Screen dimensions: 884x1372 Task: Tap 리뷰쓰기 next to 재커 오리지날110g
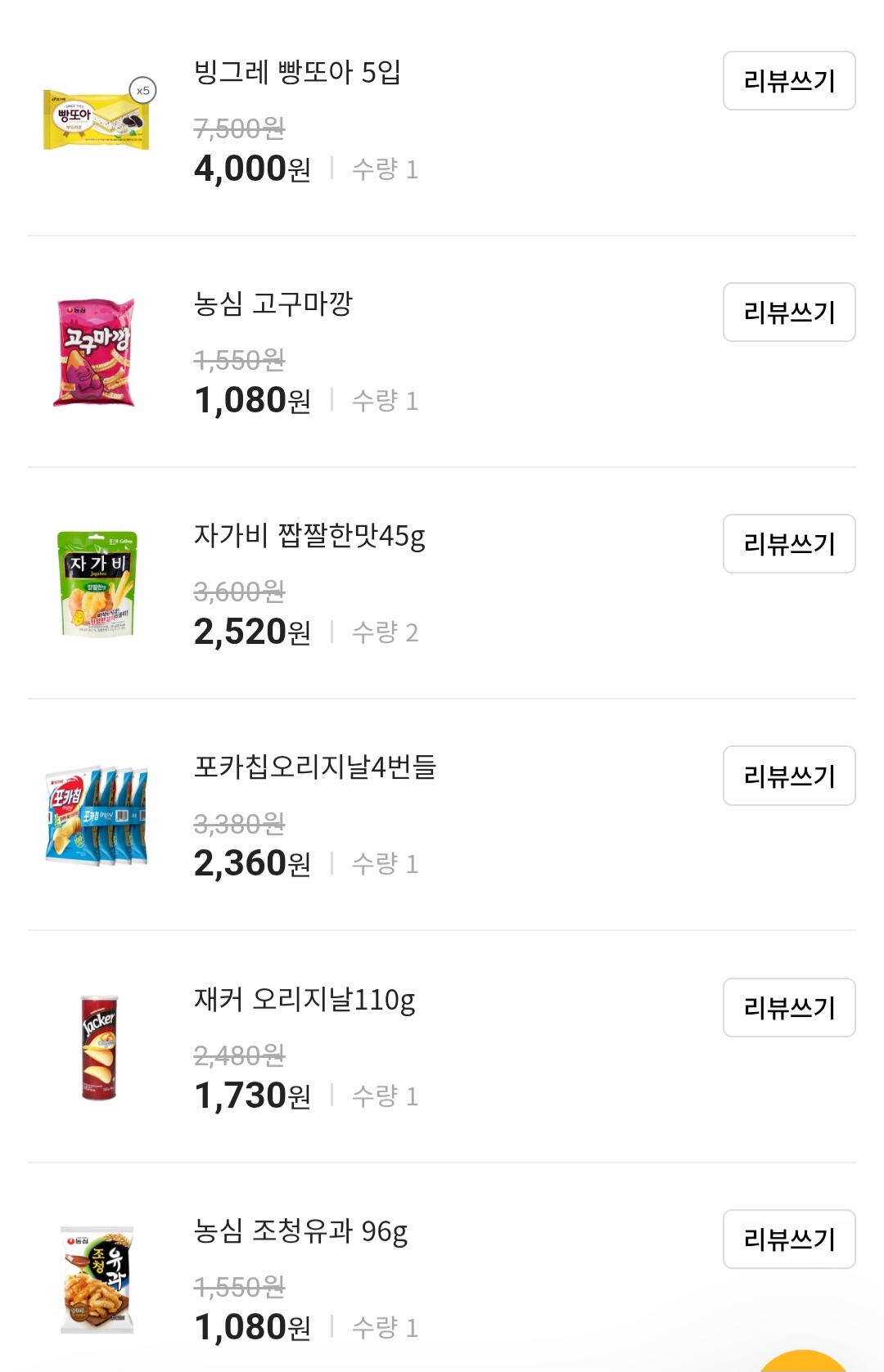pyautogui.click(x=788, y=1008)
